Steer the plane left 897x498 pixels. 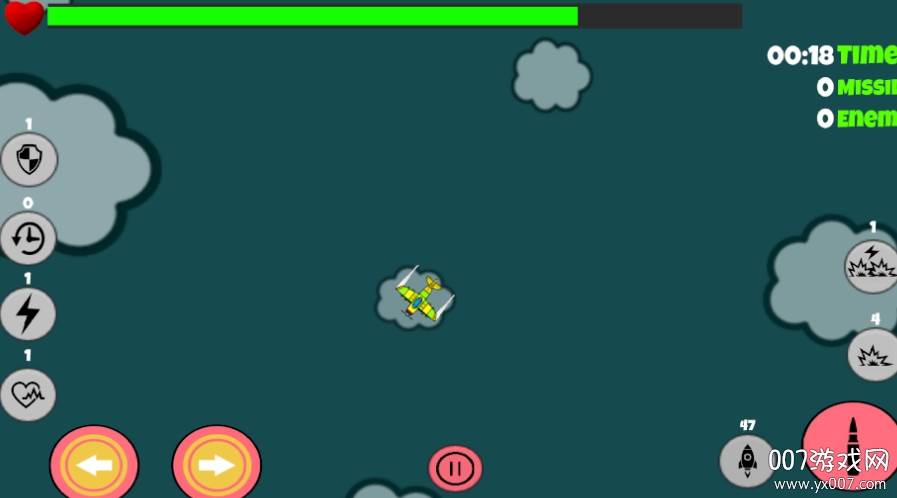tap(94, 466)
